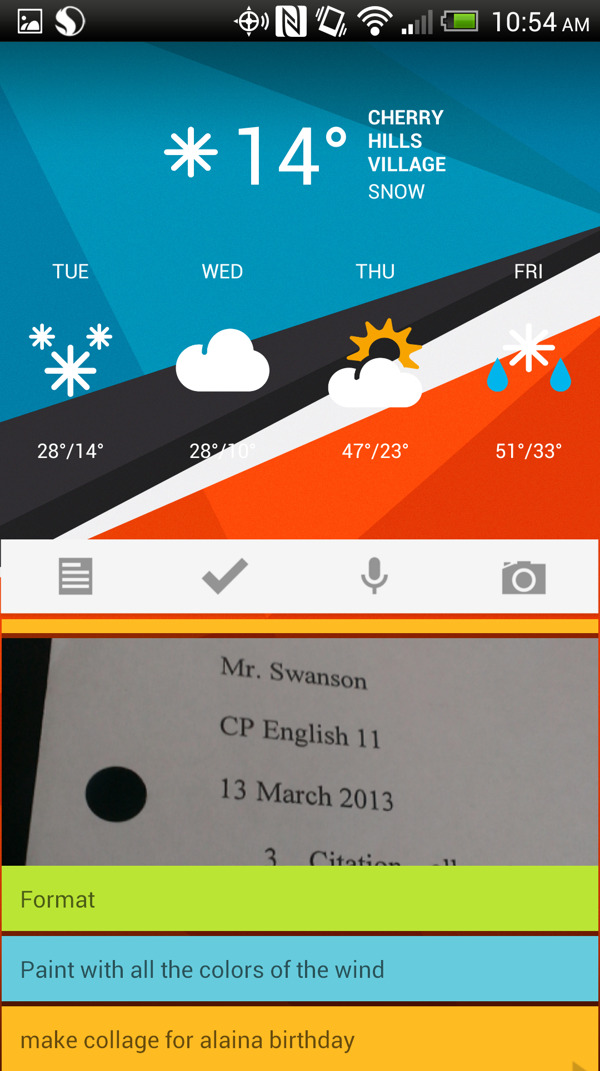The width and height of the screenshot is (600, 1071).
Task: Open the Mr. Swanson photo note
Action: [300, 750]
